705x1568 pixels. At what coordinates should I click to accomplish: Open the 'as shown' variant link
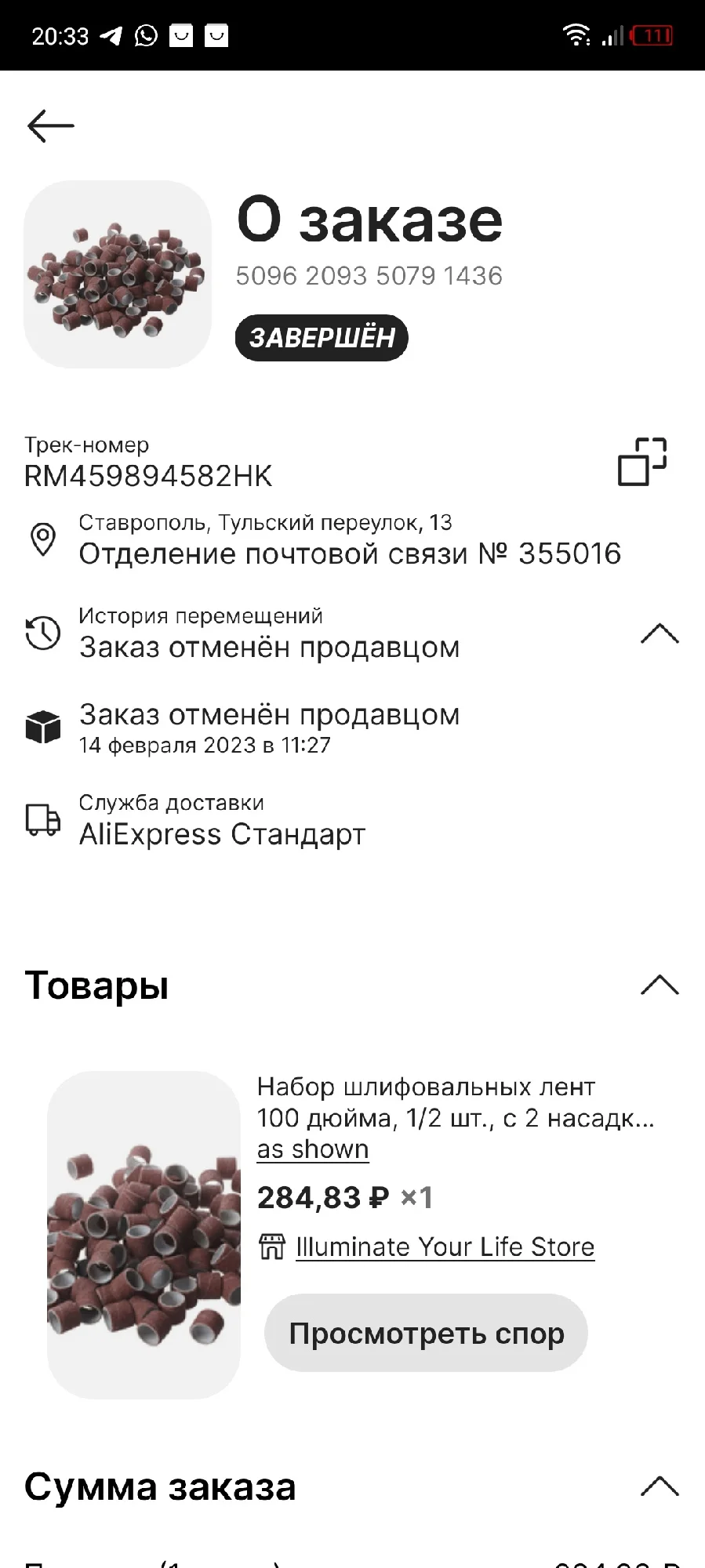point(313,1149)
